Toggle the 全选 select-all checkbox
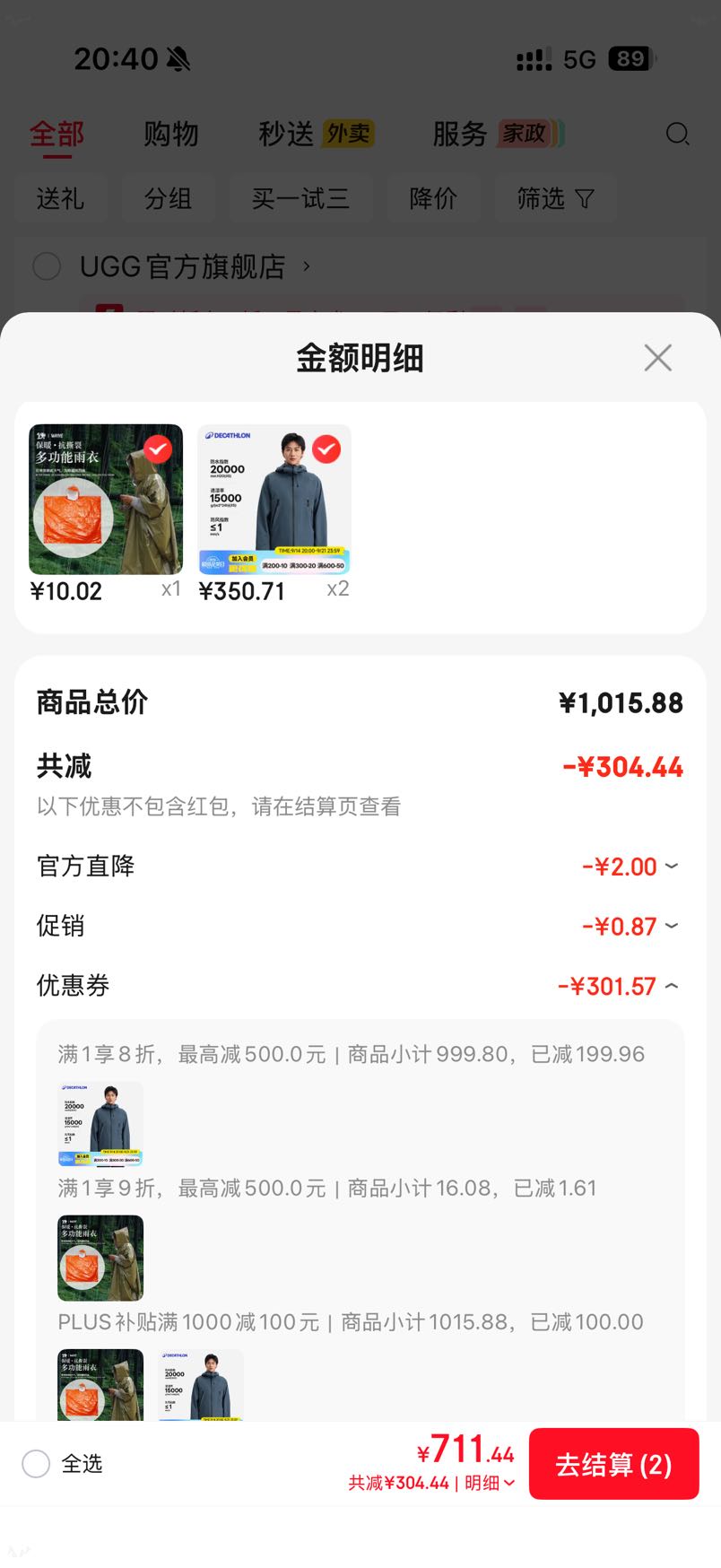 pos(36,1464)
